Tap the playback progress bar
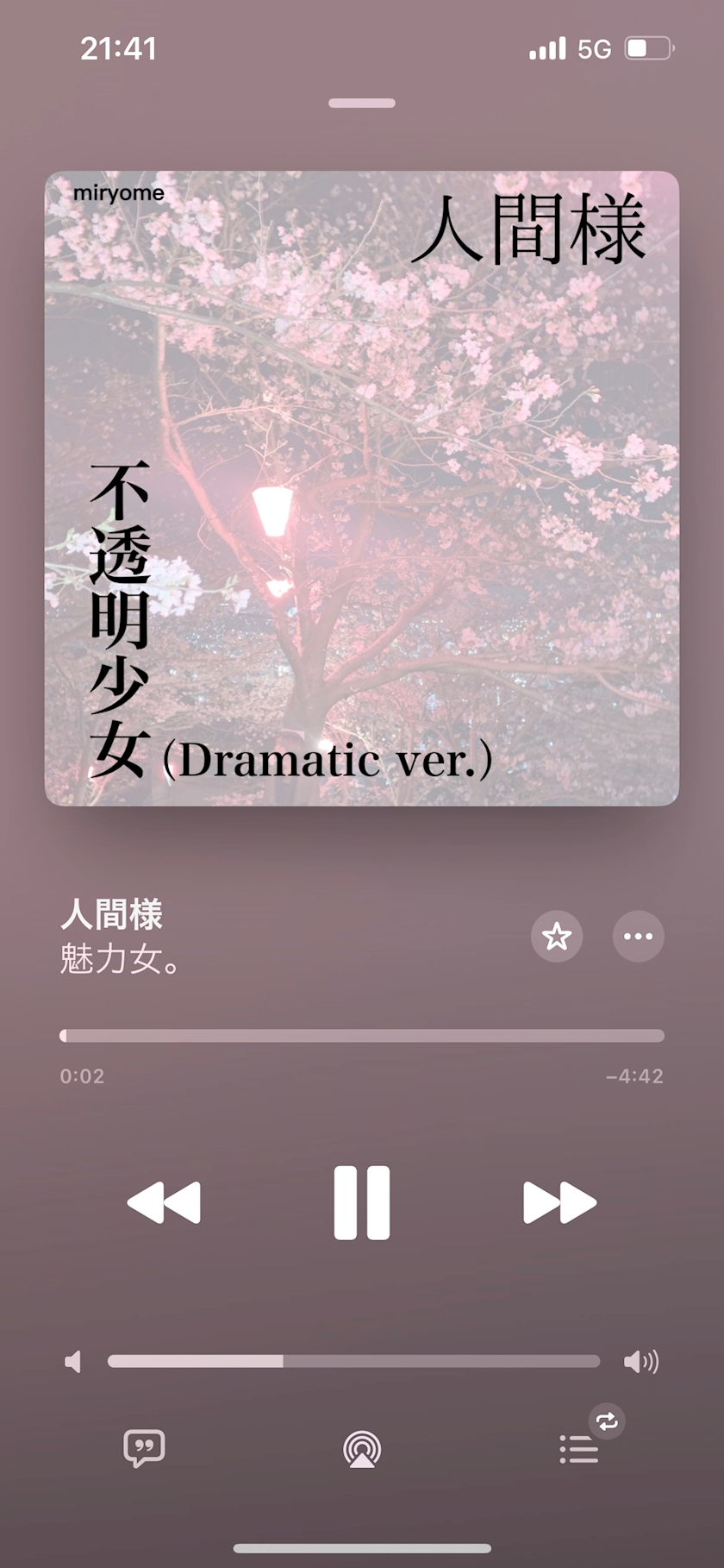The image size is (724, 1568). pos(362,1035)
